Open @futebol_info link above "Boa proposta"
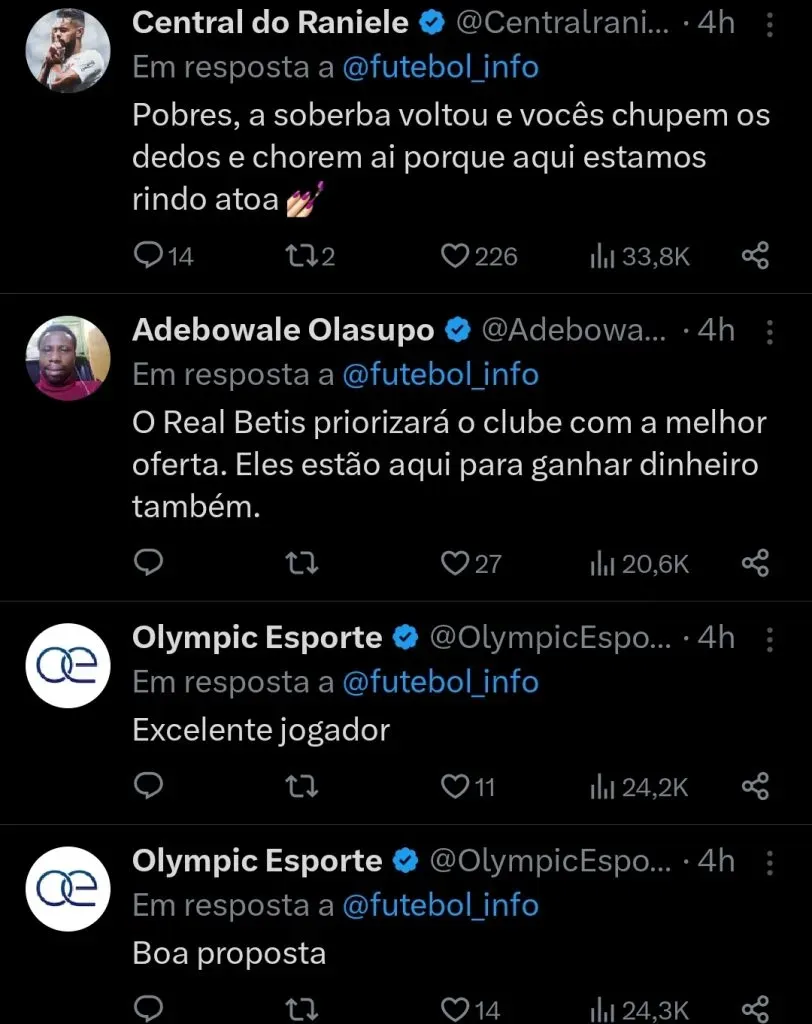812x1024 pixels. [440, 906]
